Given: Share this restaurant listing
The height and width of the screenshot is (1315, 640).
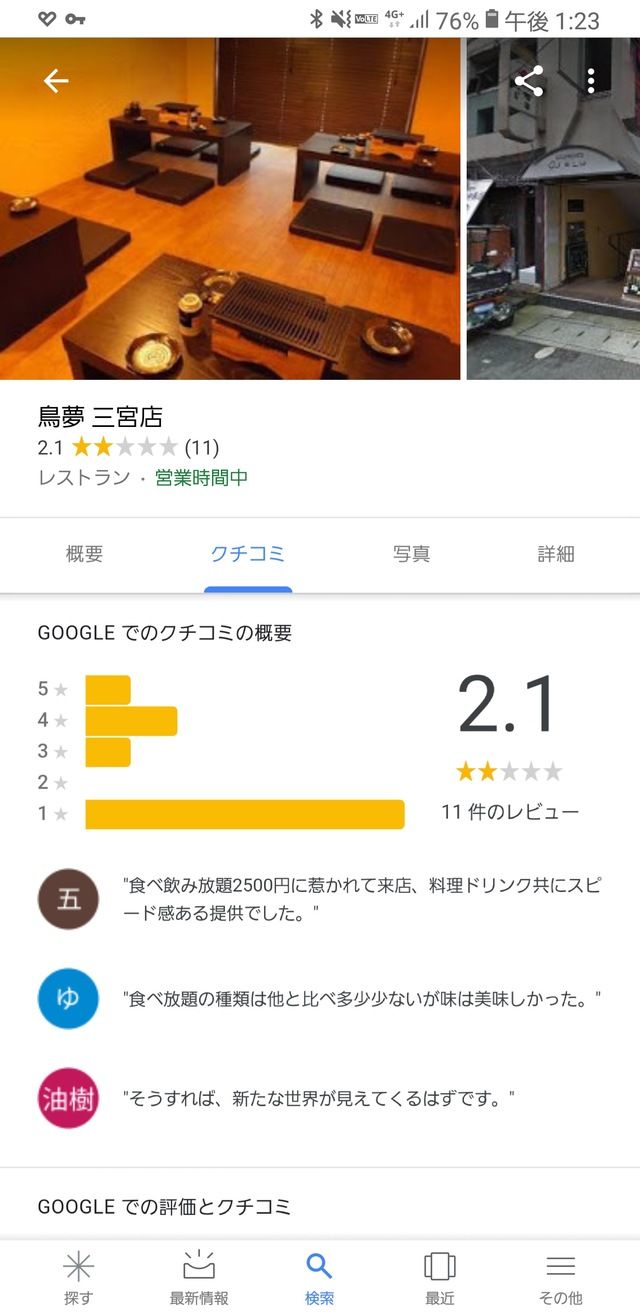Looking at the screenshot, I should tap(529, 81).
